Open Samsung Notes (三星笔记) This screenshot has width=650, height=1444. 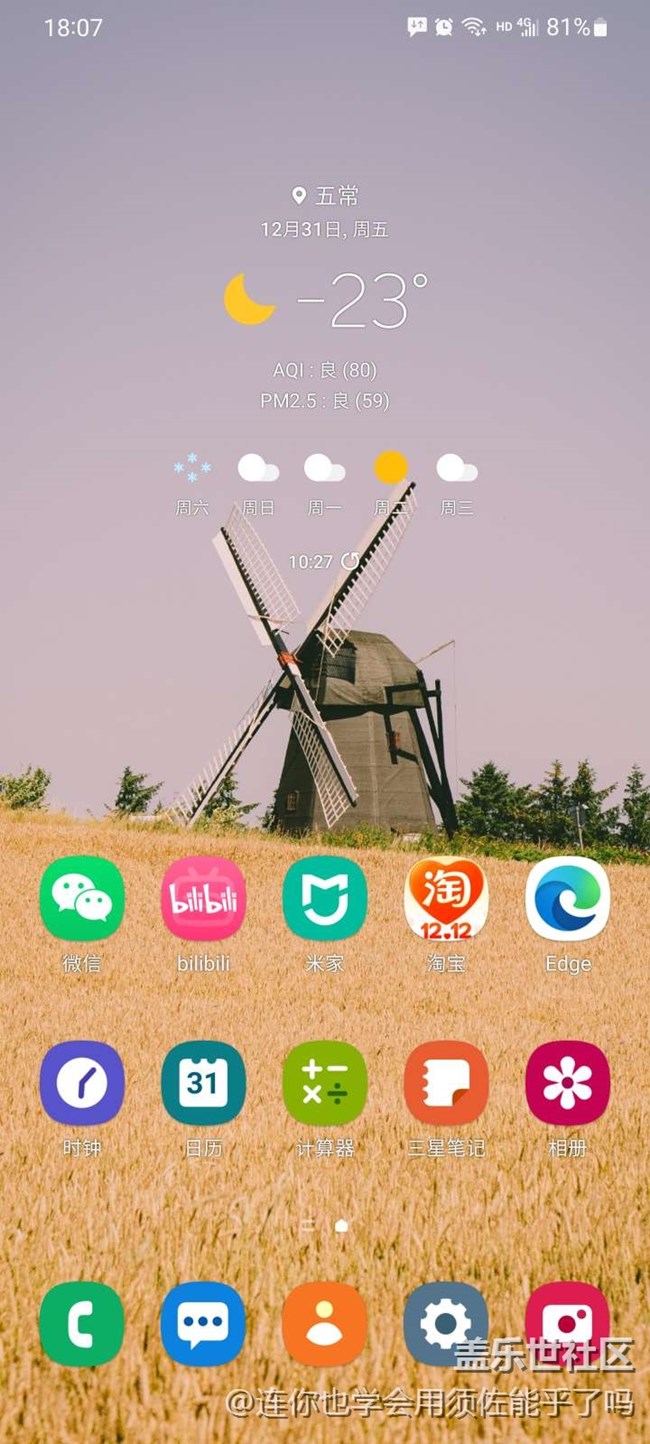[446, 1083]
